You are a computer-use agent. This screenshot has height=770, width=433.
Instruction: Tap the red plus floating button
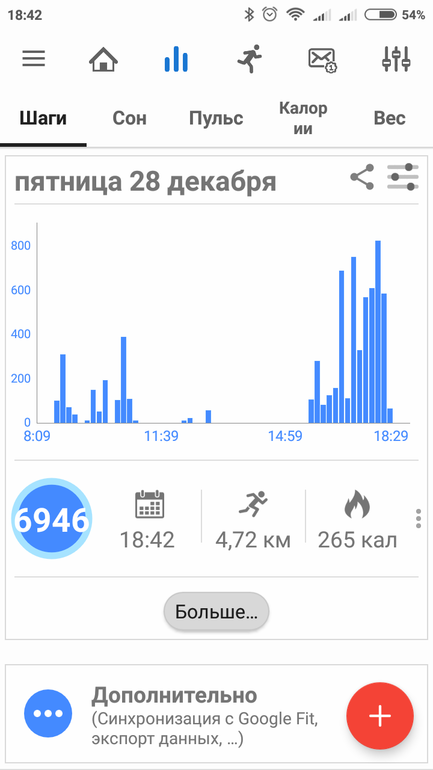pos(380,716)
